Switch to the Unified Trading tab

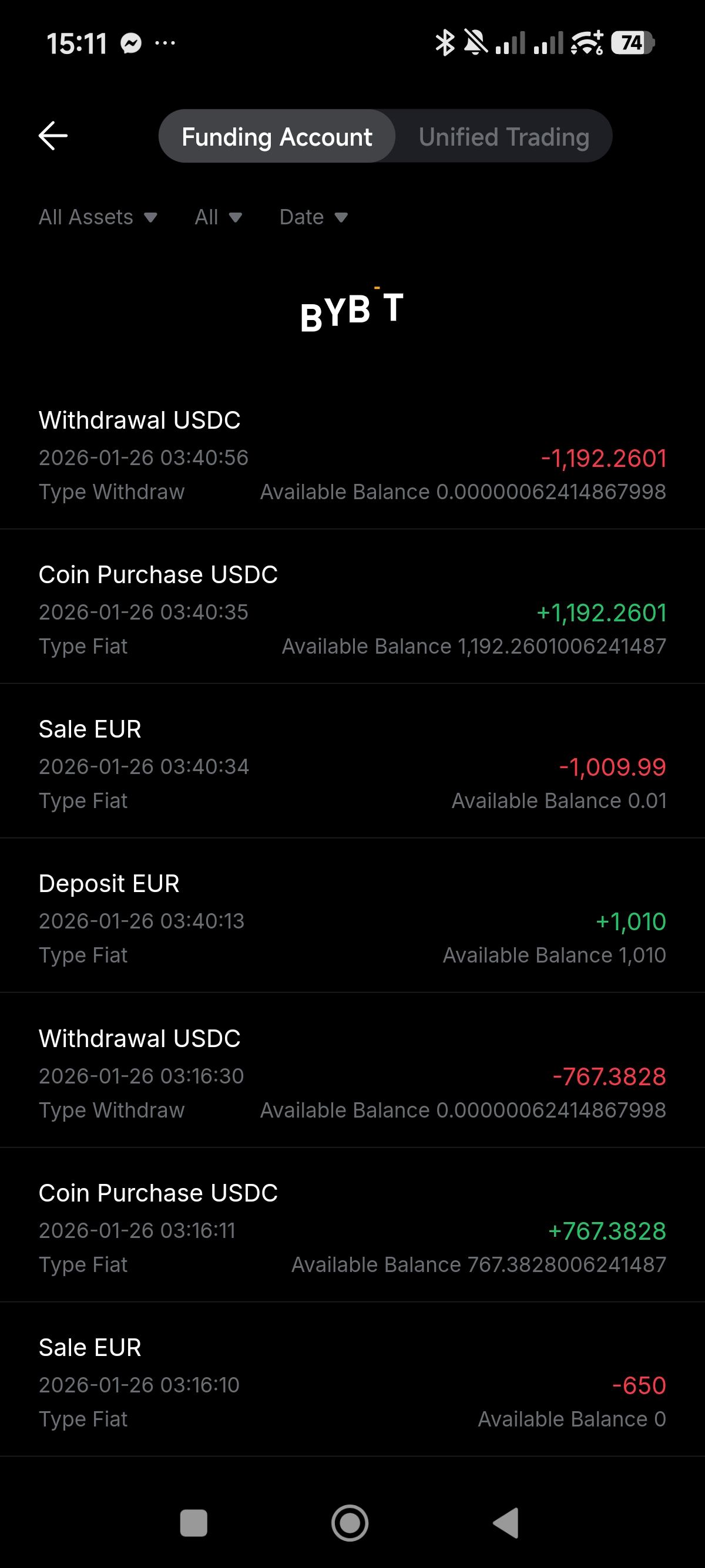point(503,136)
